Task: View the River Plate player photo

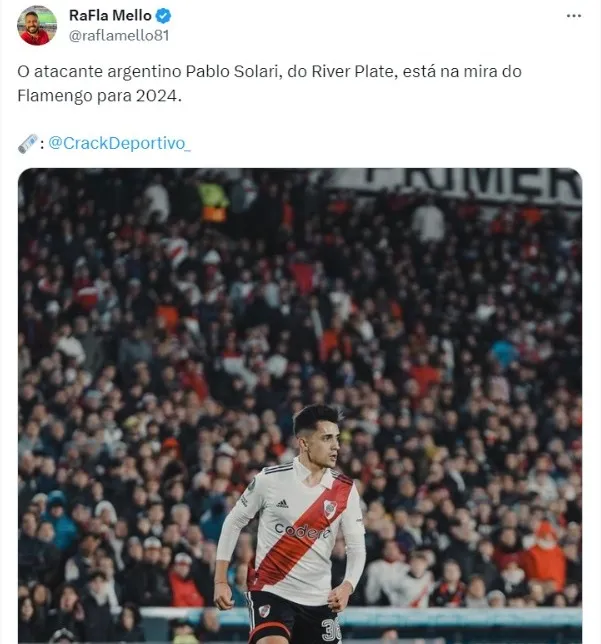Action: (300, 405)
